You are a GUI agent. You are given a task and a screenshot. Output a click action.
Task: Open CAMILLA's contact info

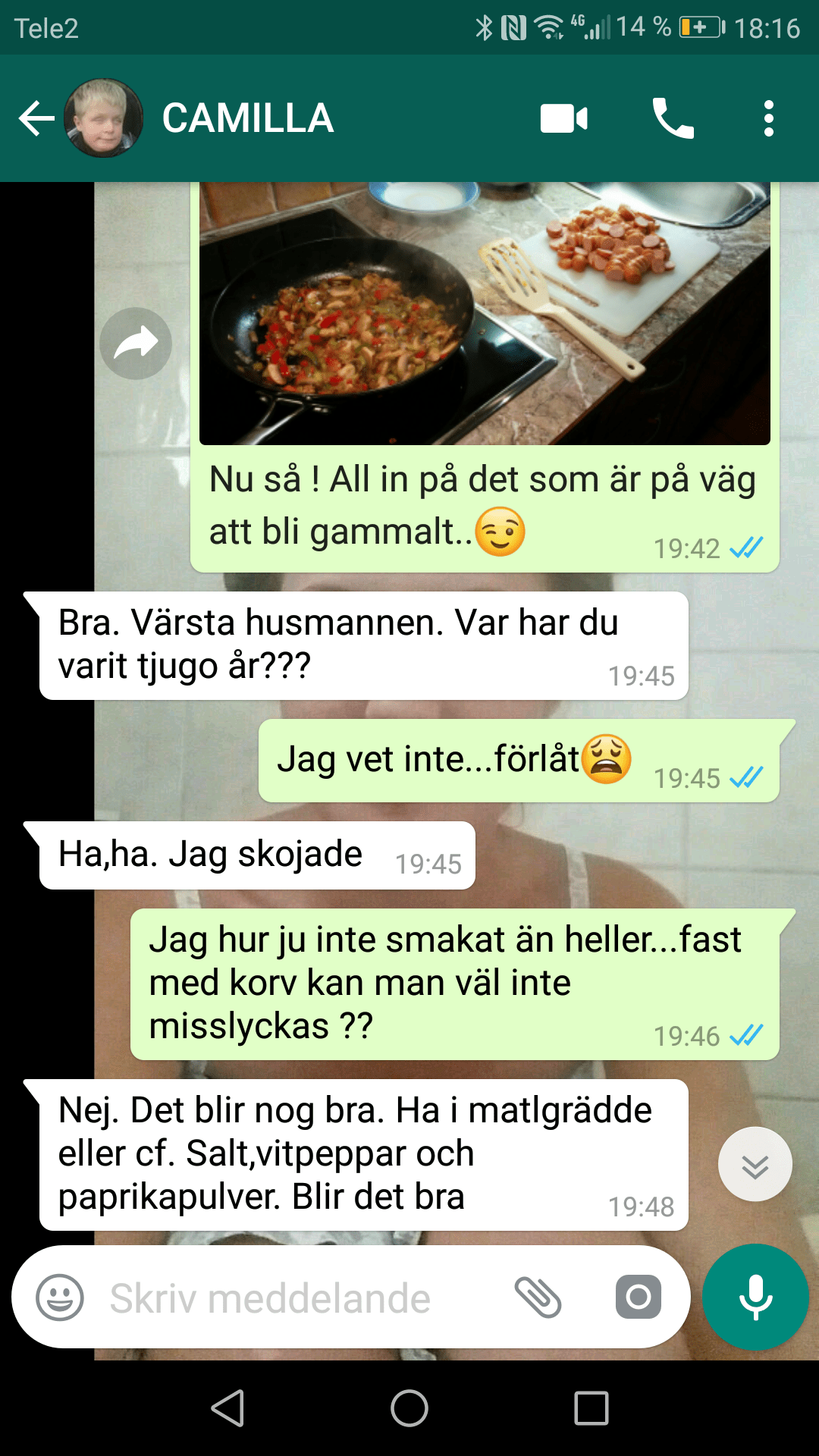pos(248,119)
